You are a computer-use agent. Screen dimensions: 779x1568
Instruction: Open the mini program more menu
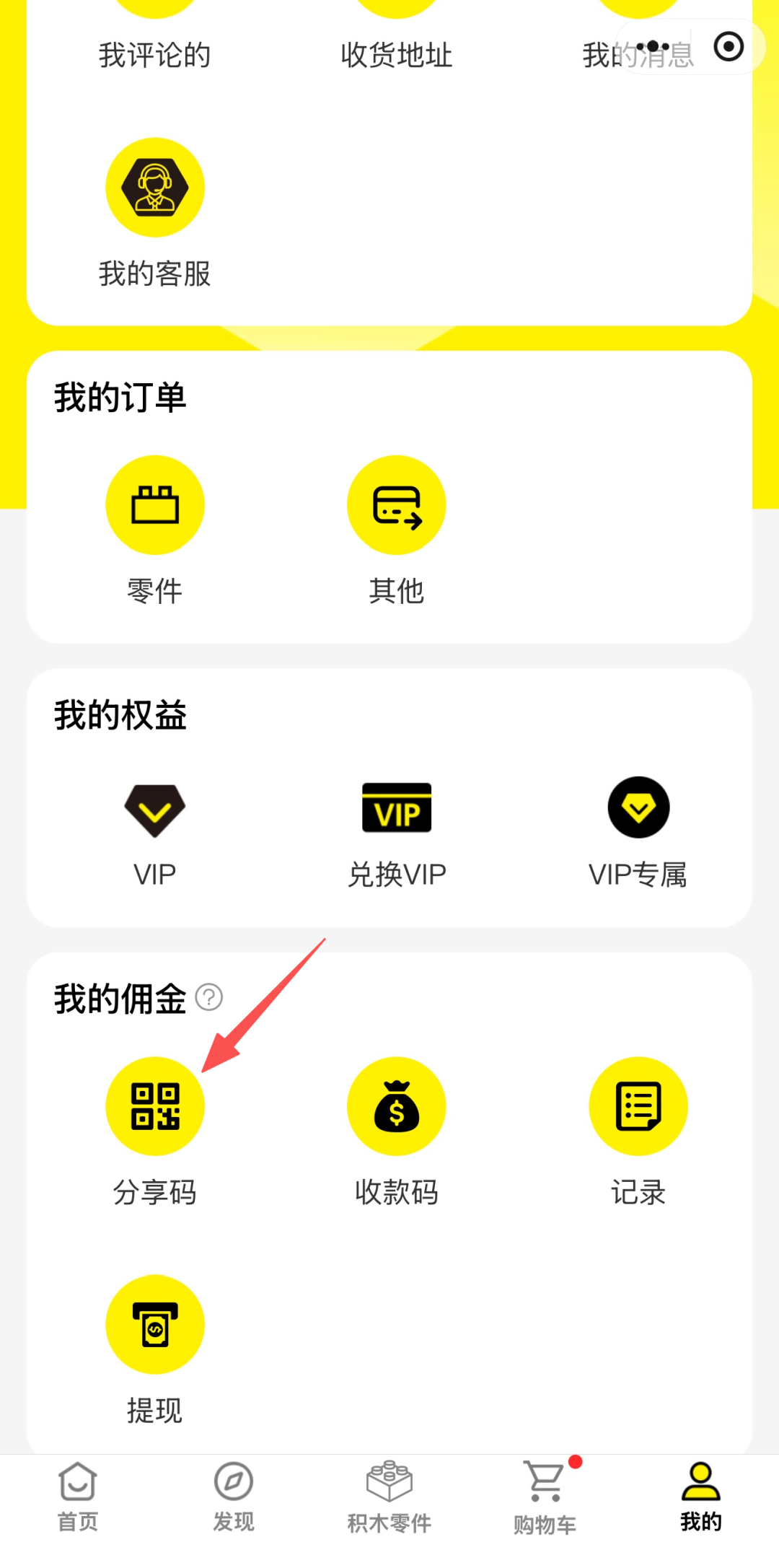[653, 47]
